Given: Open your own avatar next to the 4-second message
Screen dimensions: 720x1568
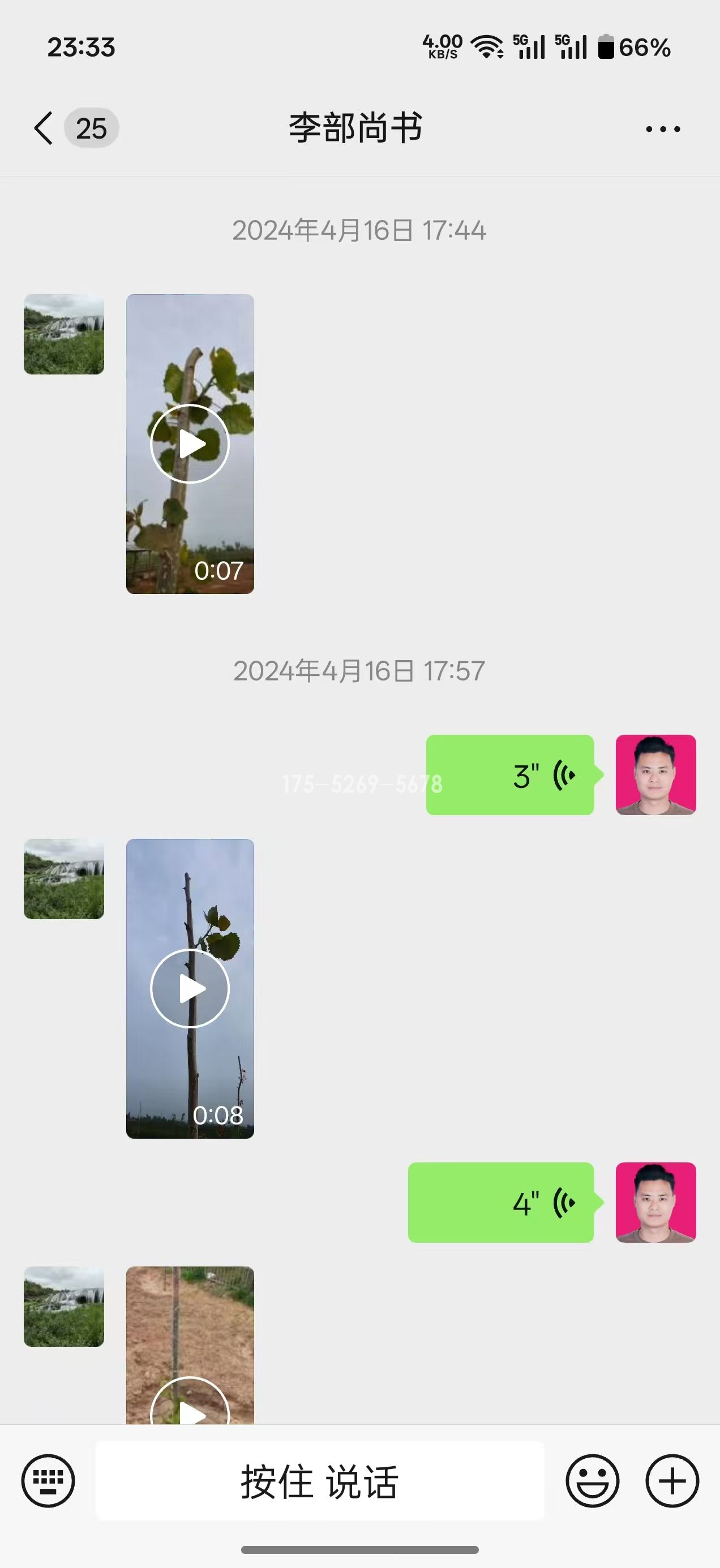Looking at the screenshot, I should pos(655,1202).
